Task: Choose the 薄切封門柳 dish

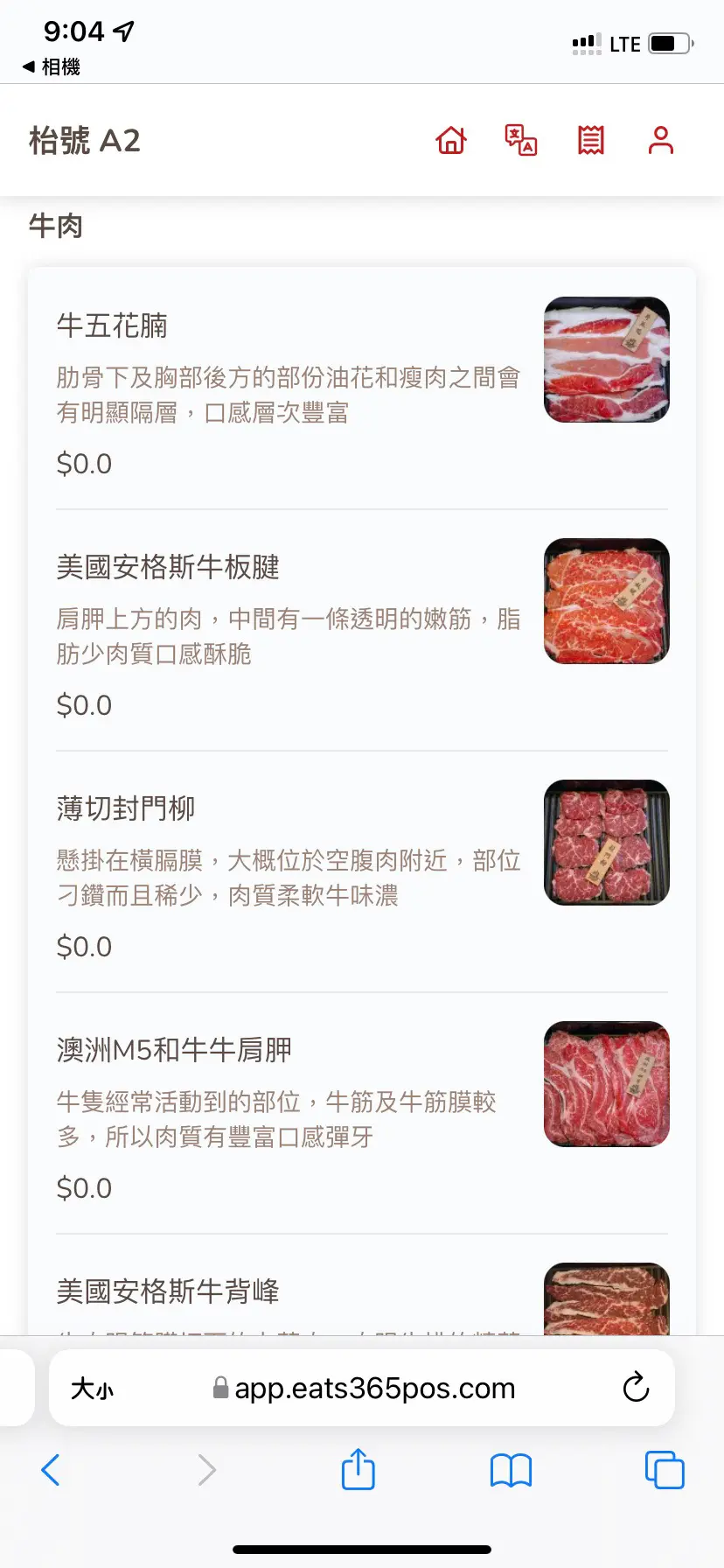Action: tap(126, 809)
